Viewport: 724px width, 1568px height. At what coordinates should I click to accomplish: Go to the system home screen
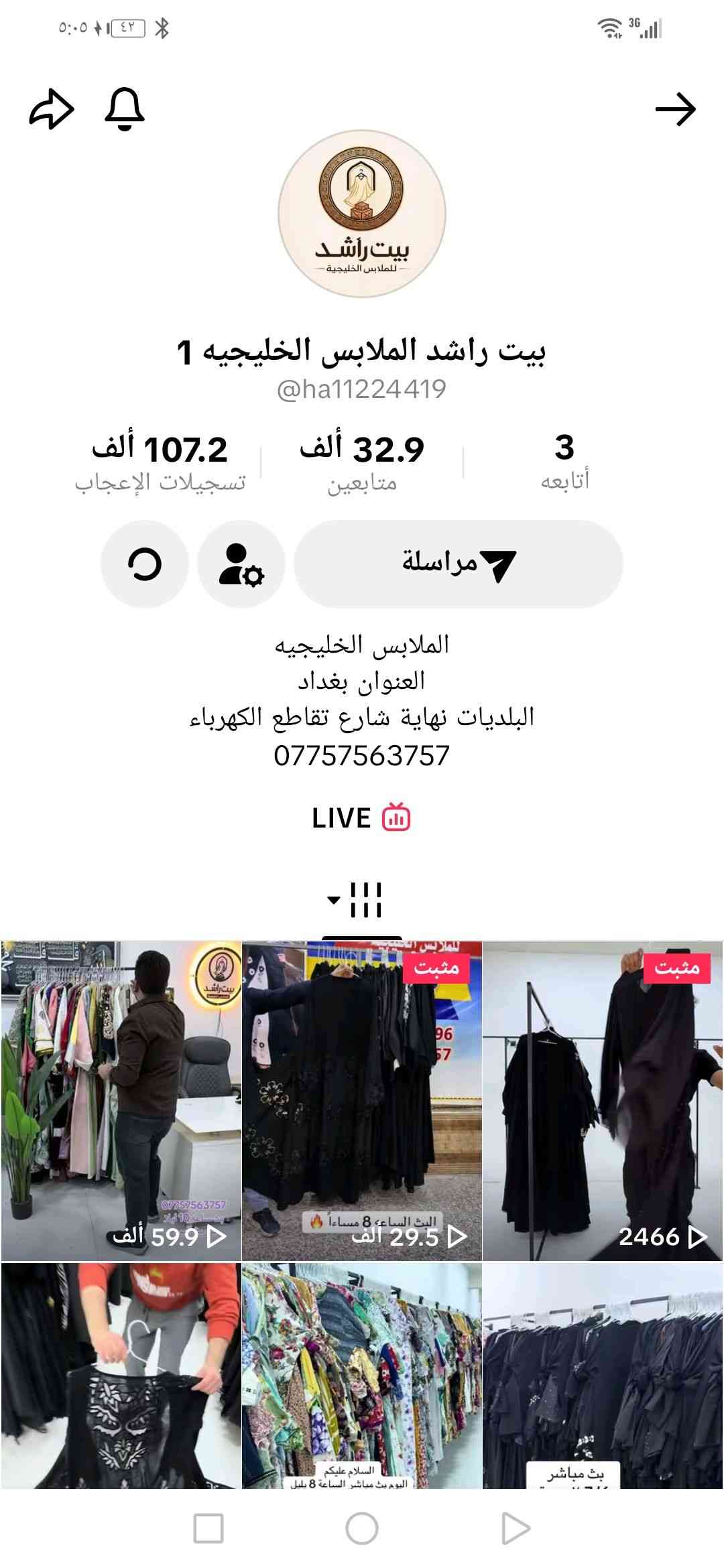coord(362,1528)
